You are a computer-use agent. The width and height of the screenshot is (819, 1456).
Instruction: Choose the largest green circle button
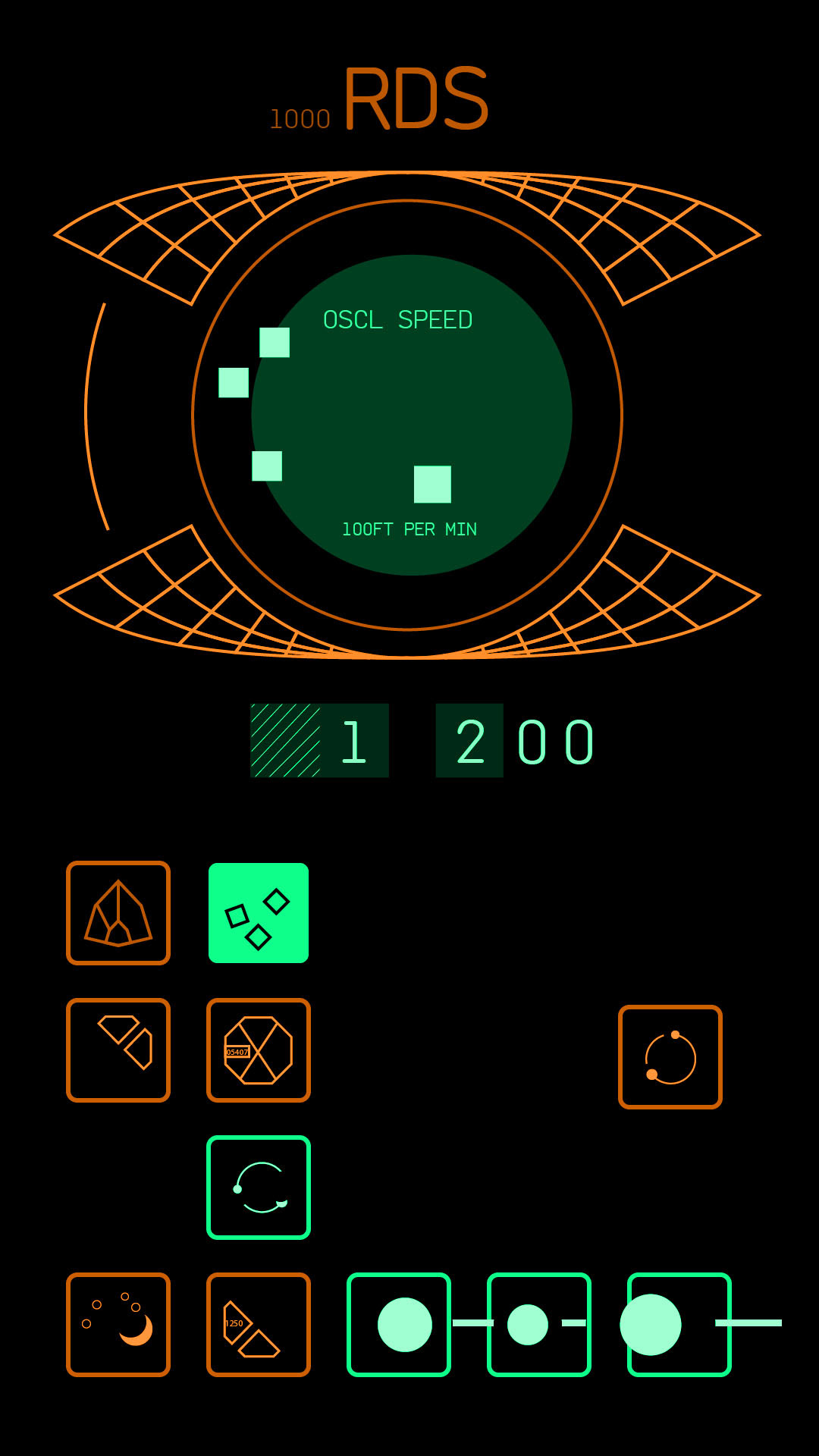(x=679, y=1325)
